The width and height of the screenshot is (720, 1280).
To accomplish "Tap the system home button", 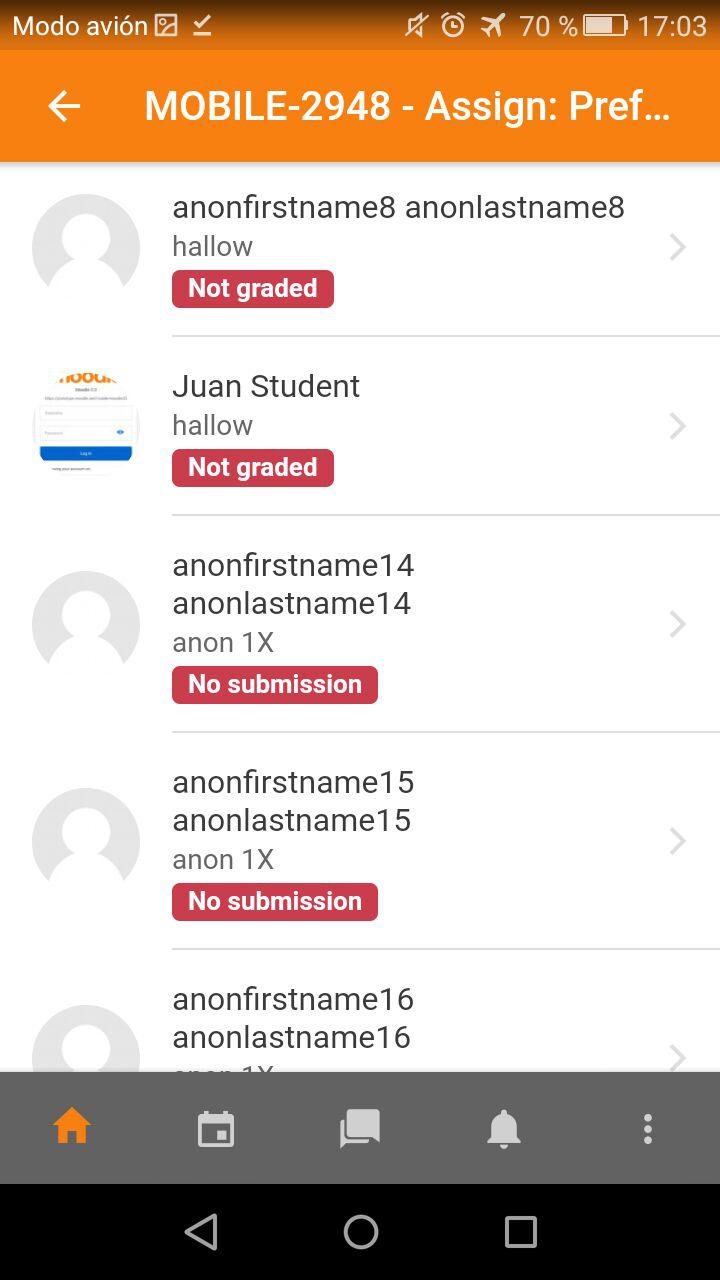I will [361, 1232].
